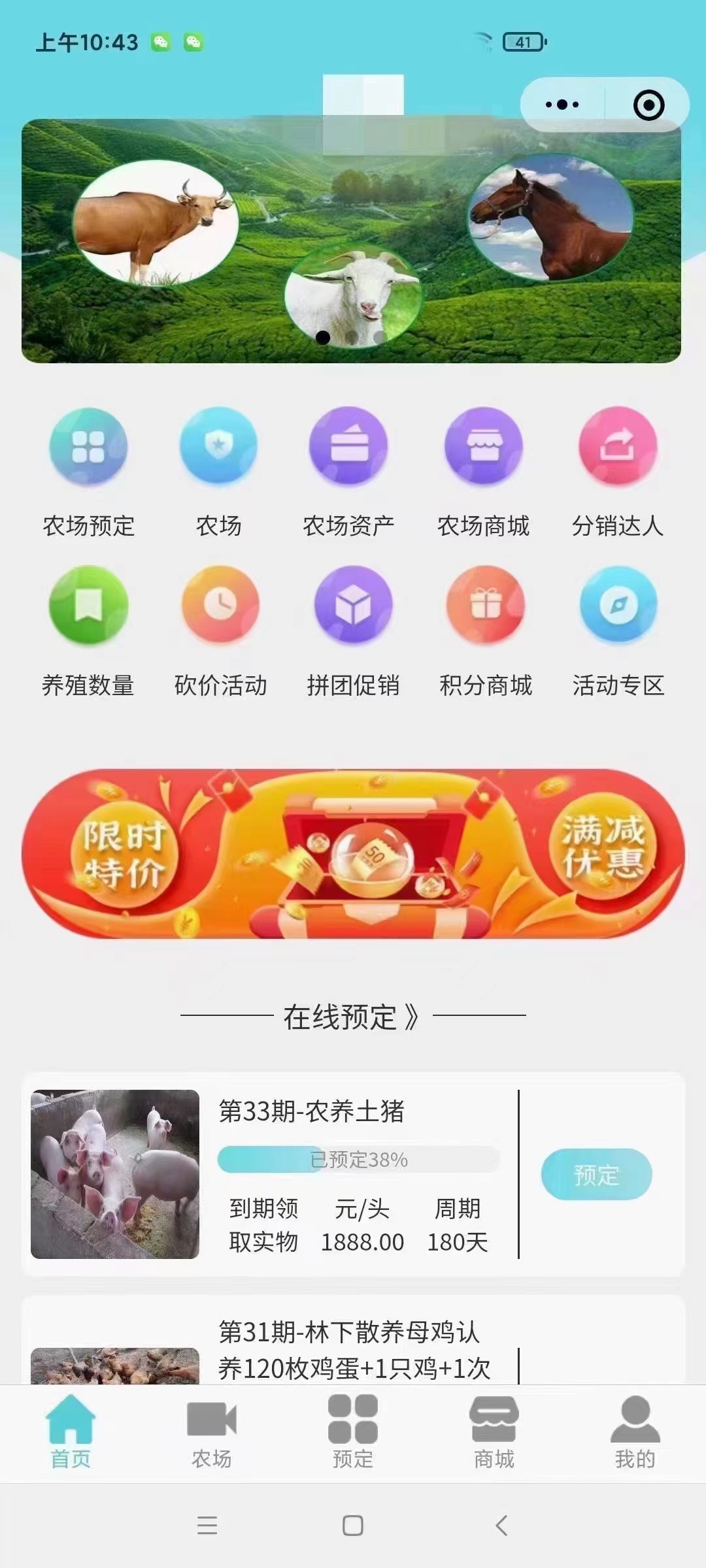
Task: Close the mini program with the circle button
Action: click(648, 105)
